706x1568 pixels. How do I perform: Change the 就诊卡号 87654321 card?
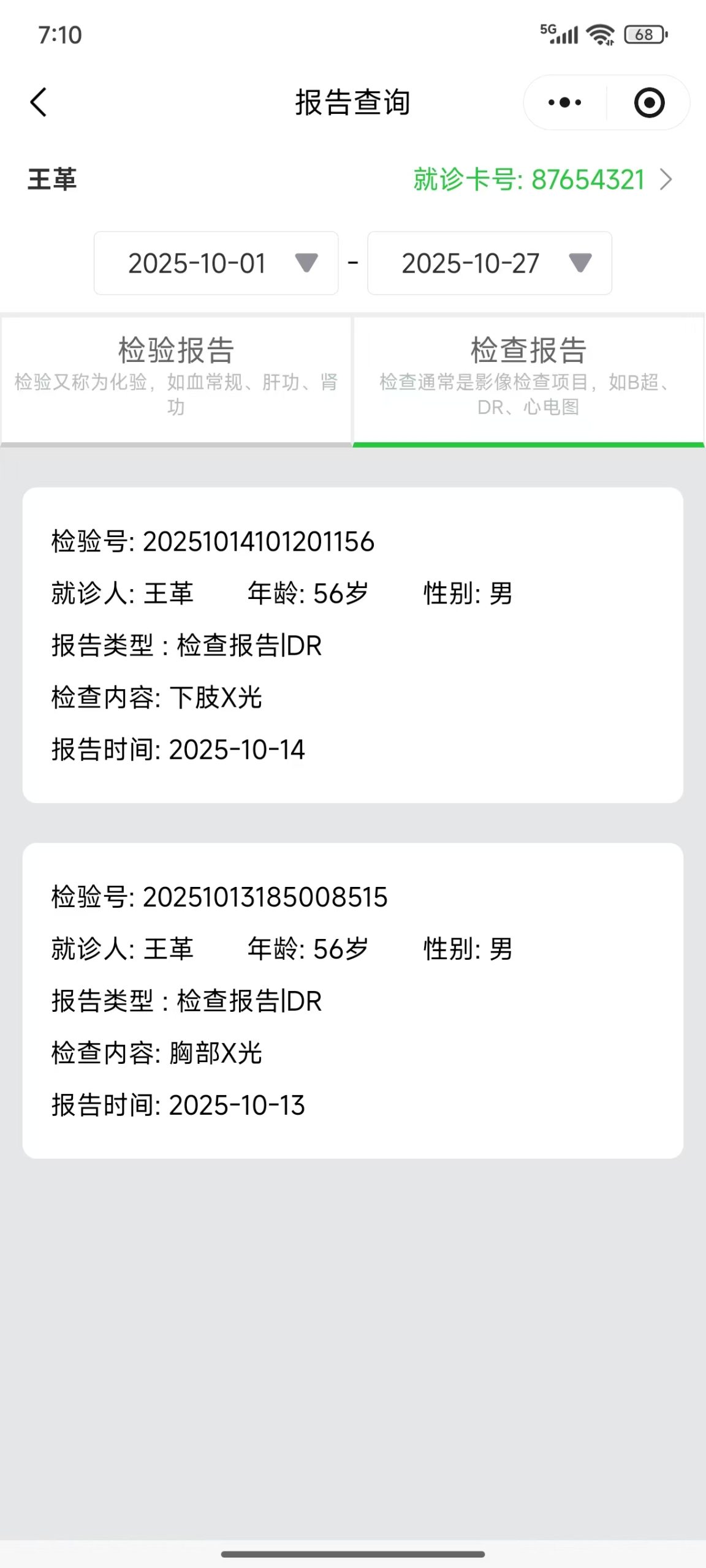click(542, 179)
